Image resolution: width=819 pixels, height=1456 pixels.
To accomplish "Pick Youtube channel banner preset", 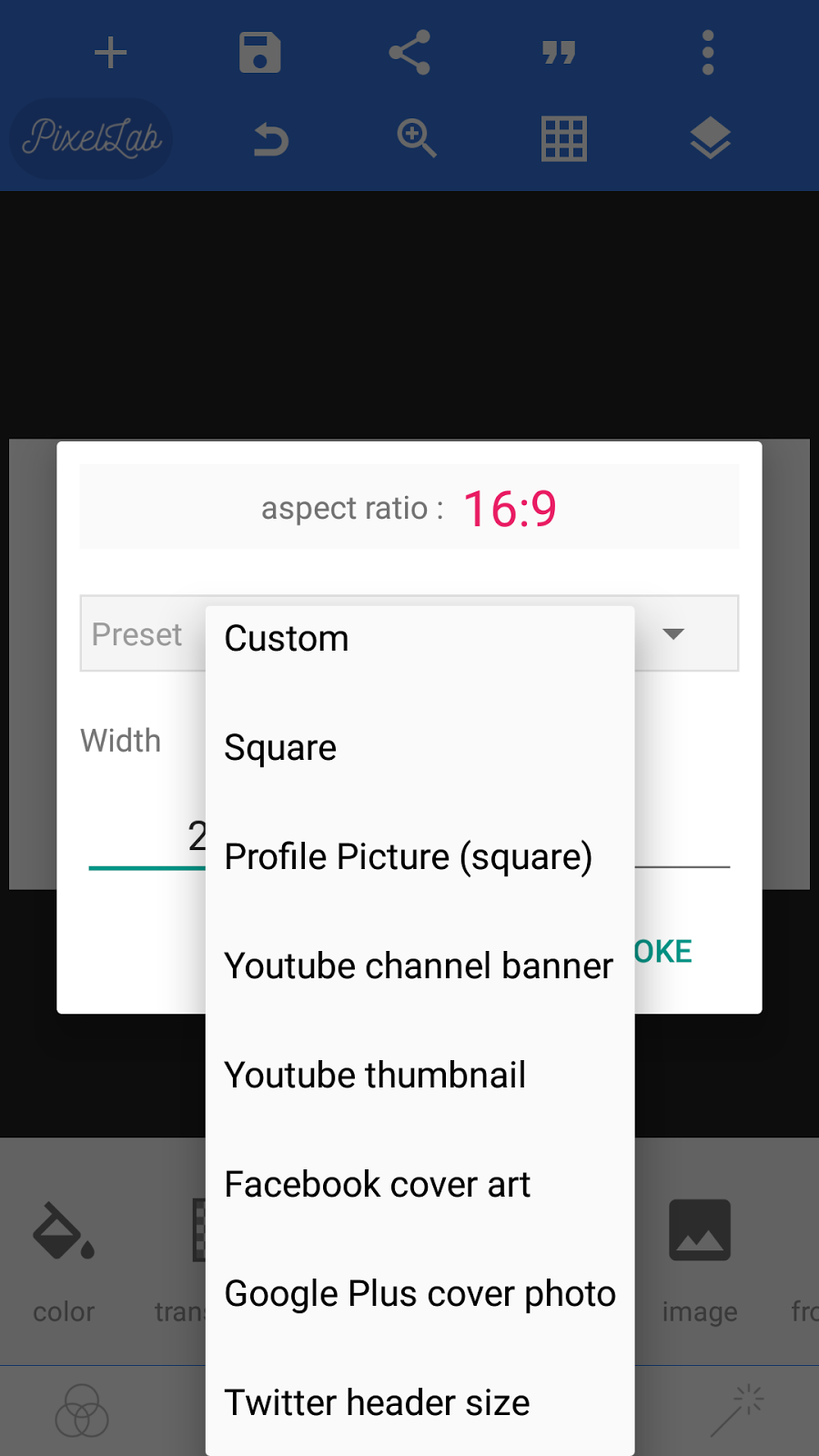I will tap(419, 966).
